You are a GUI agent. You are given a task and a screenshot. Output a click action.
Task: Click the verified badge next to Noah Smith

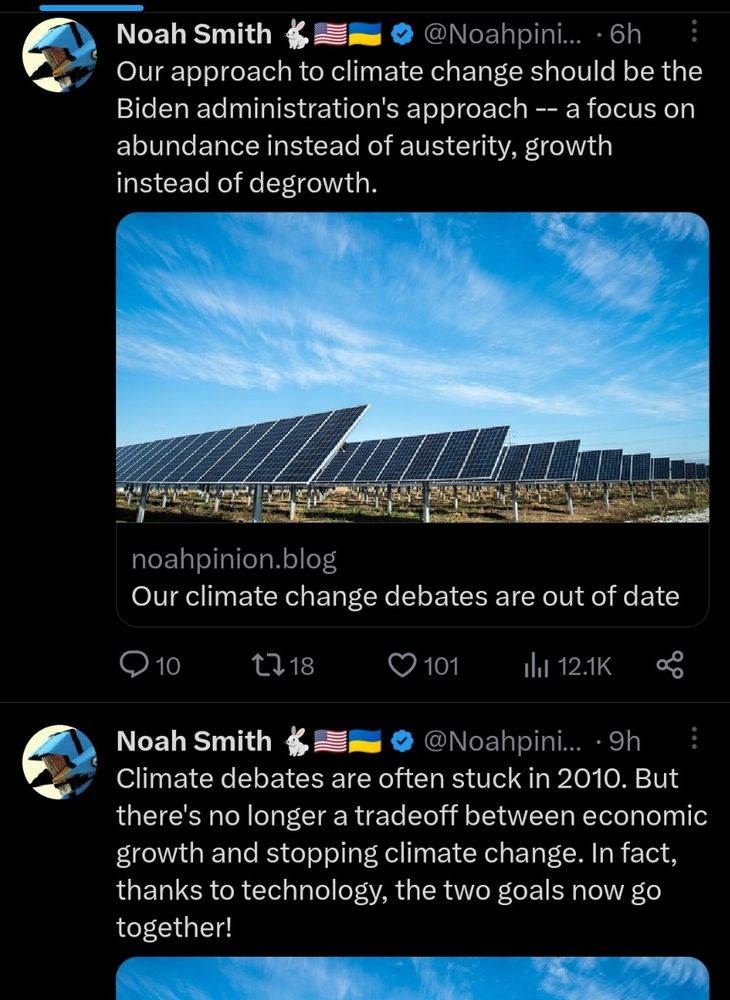[401, 32]
